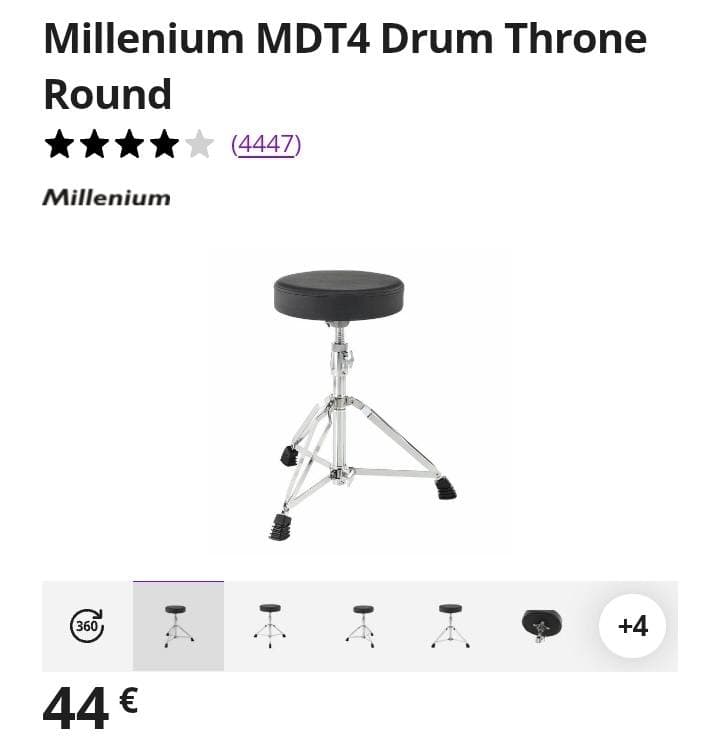The height and width of the screenshot is (740, 720).
Task: Select the first highlighted throne thumbnail
Action: pos(178,626)
